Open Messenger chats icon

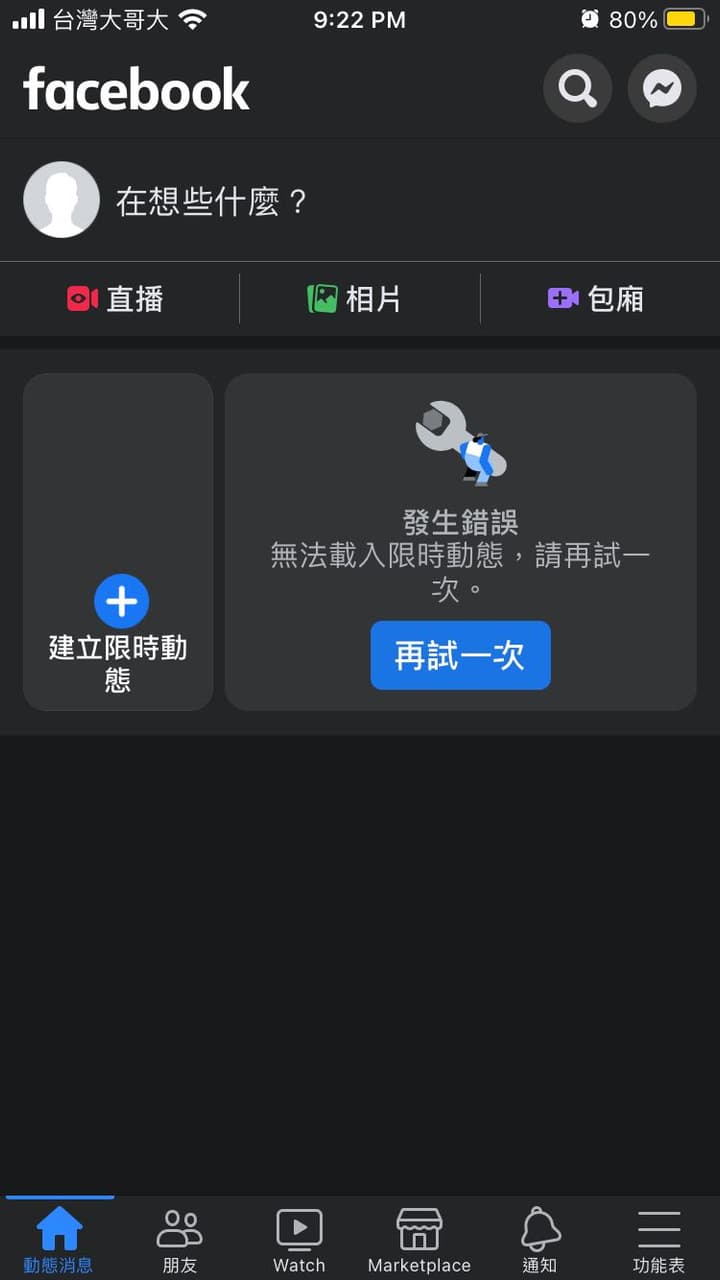662,89
